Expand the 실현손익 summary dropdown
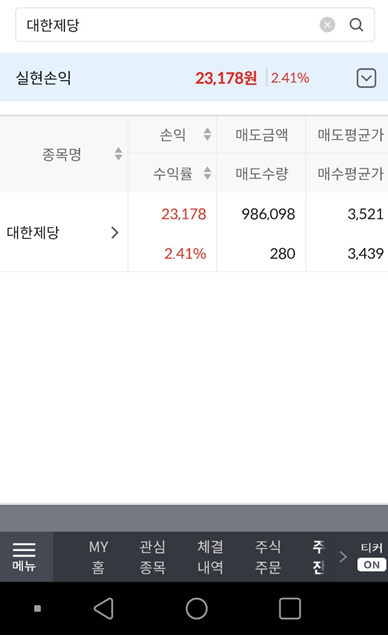This screenshot has width=388, height=636. click(x=366, y=78)
